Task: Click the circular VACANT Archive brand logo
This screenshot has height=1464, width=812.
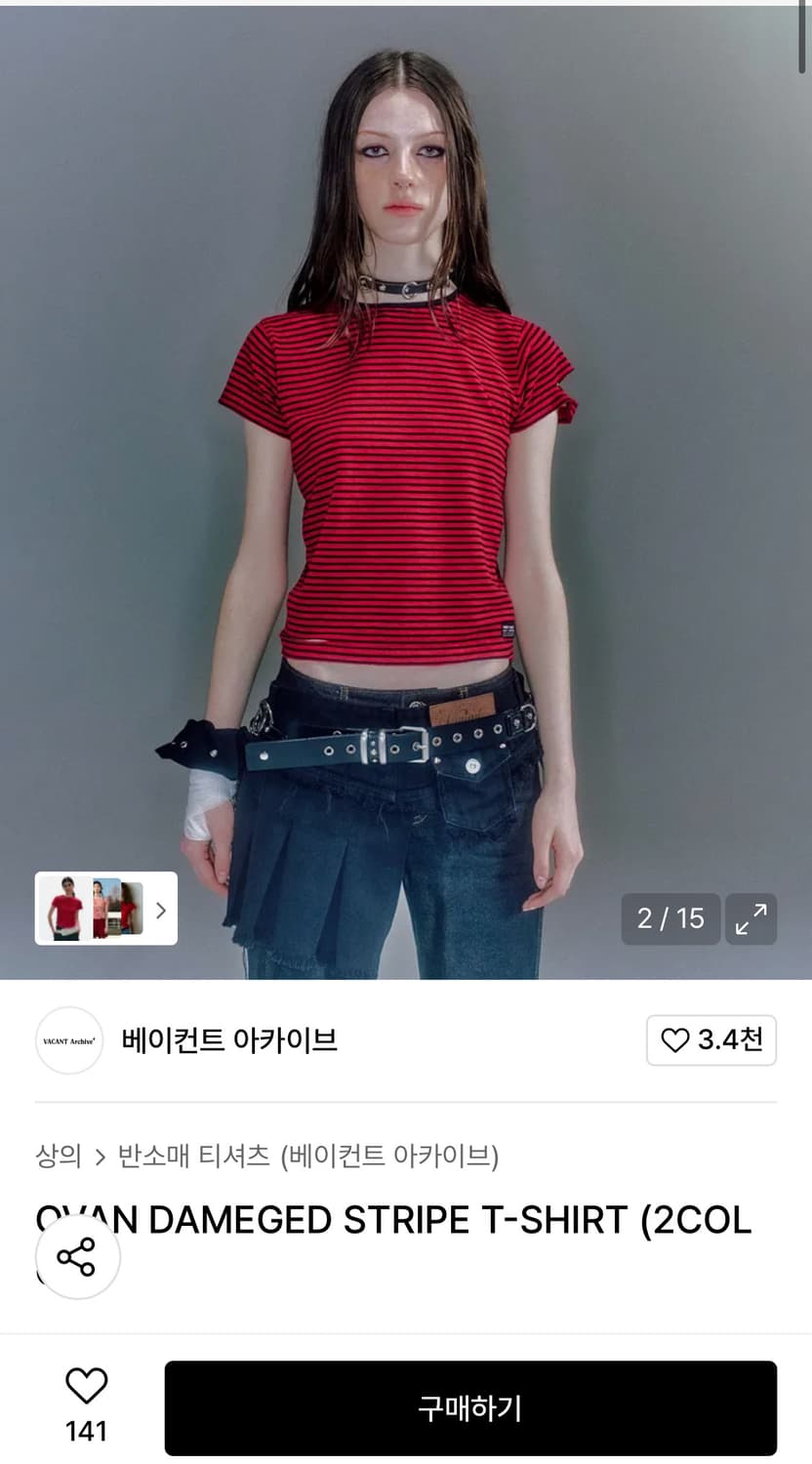Action: coord(68,1040)
